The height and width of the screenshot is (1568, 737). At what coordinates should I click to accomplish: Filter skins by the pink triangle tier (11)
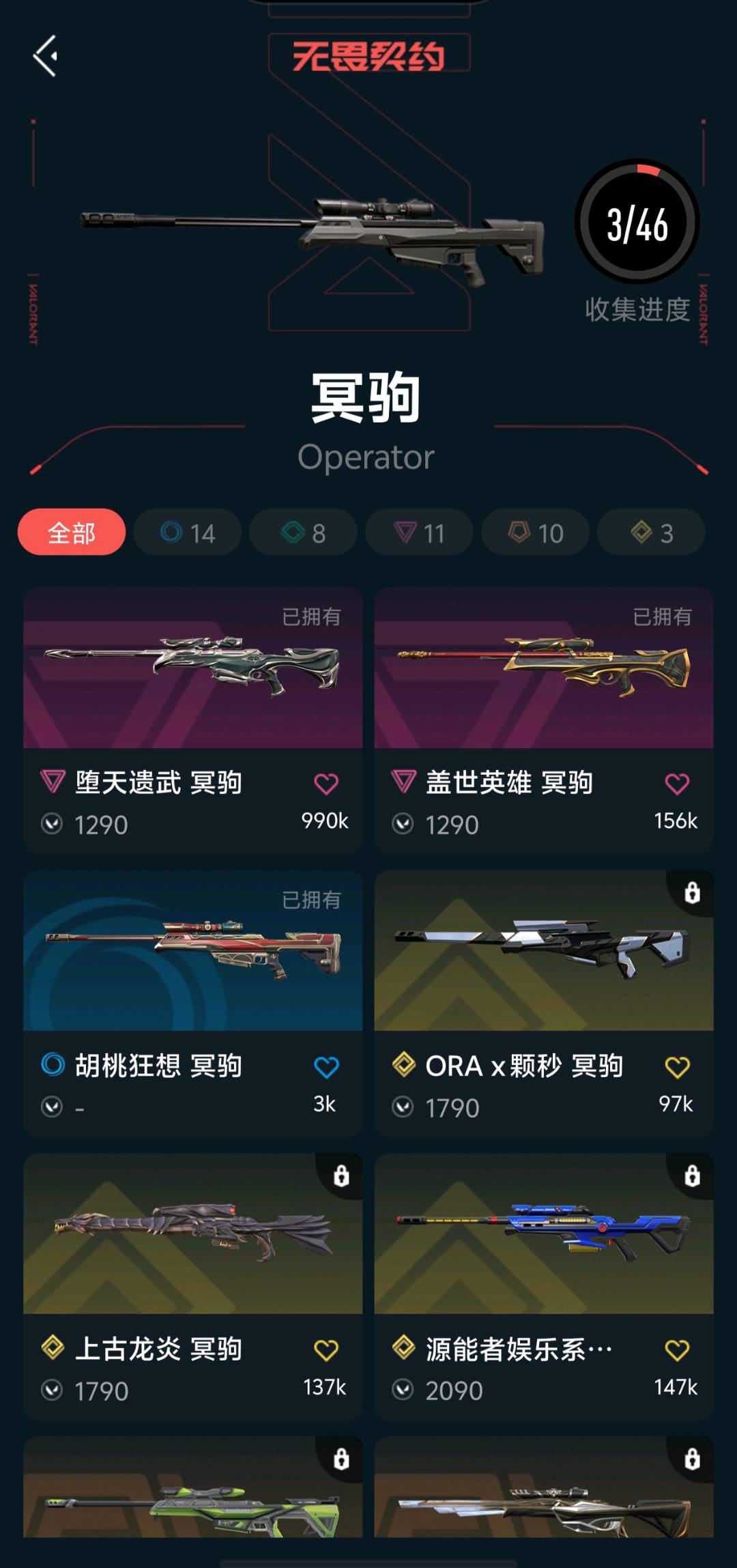[419, 532]
